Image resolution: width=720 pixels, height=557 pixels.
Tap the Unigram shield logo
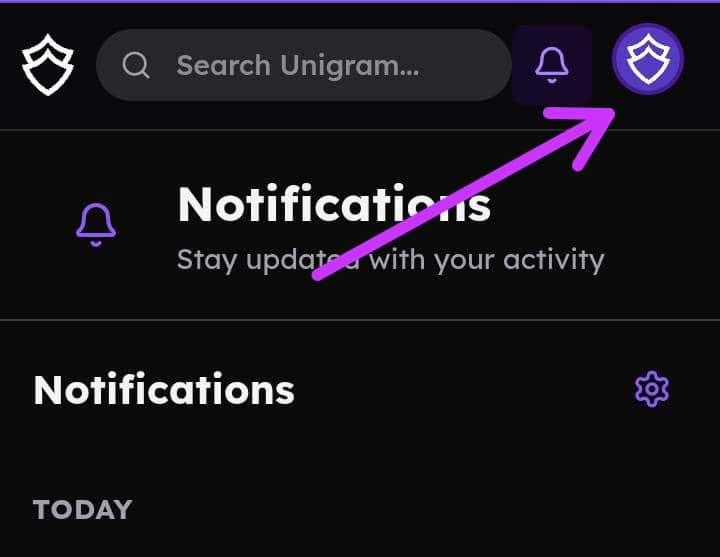(x=48, y=65)
